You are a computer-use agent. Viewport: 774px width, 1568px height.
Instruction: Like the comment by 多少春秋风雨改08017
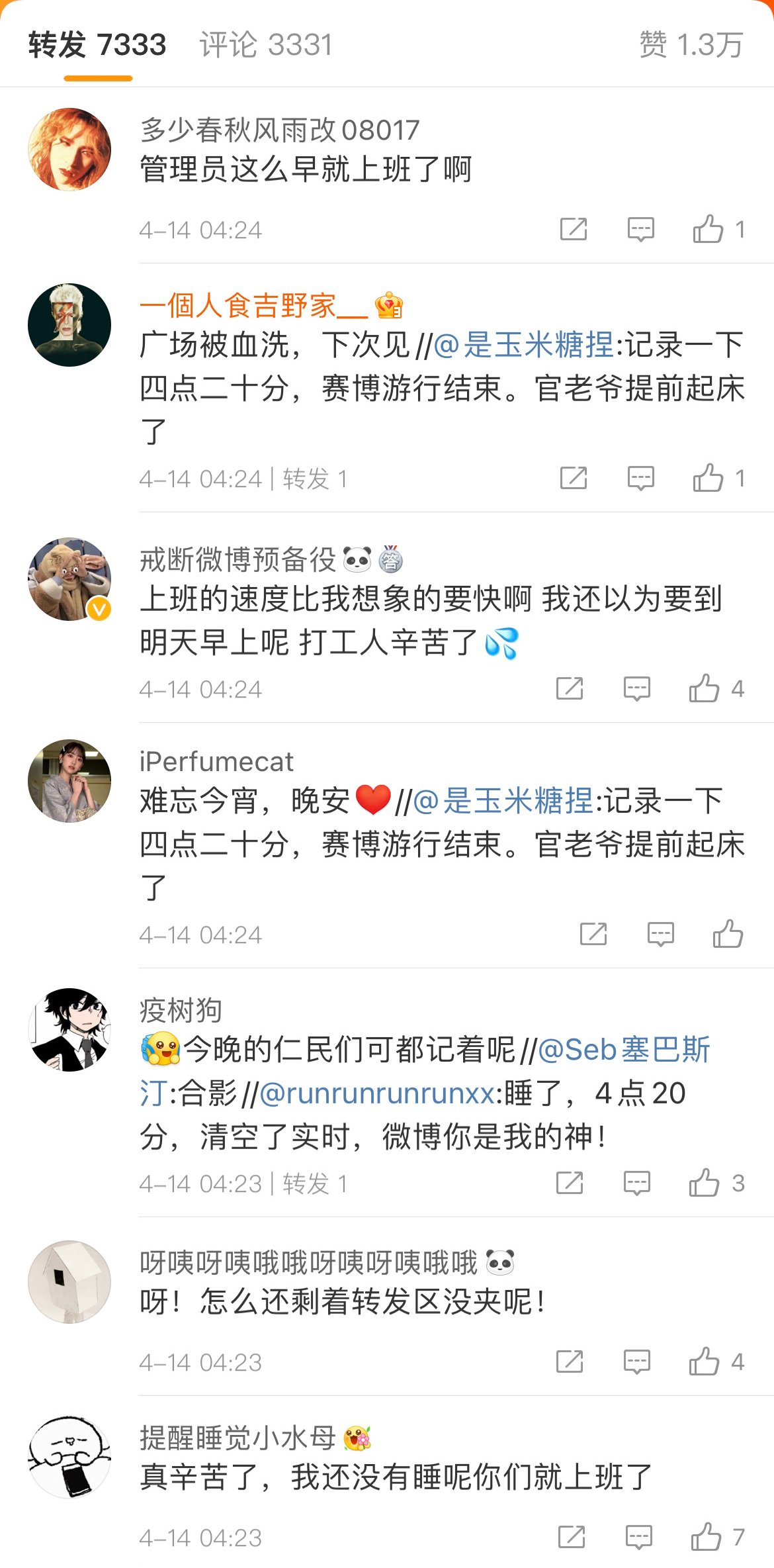(708, 230)
